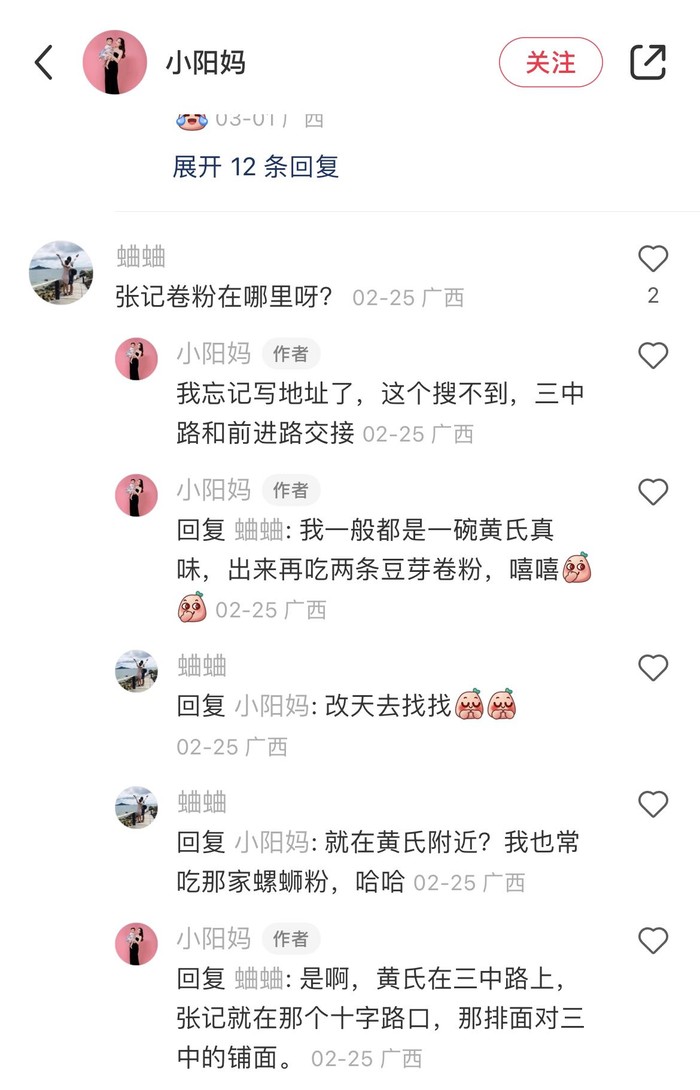Image resolution: width=700 pixels, height=1090 pixels.
Task: Open 小阳妈's profile picture in header
Action: click(114, 63)
